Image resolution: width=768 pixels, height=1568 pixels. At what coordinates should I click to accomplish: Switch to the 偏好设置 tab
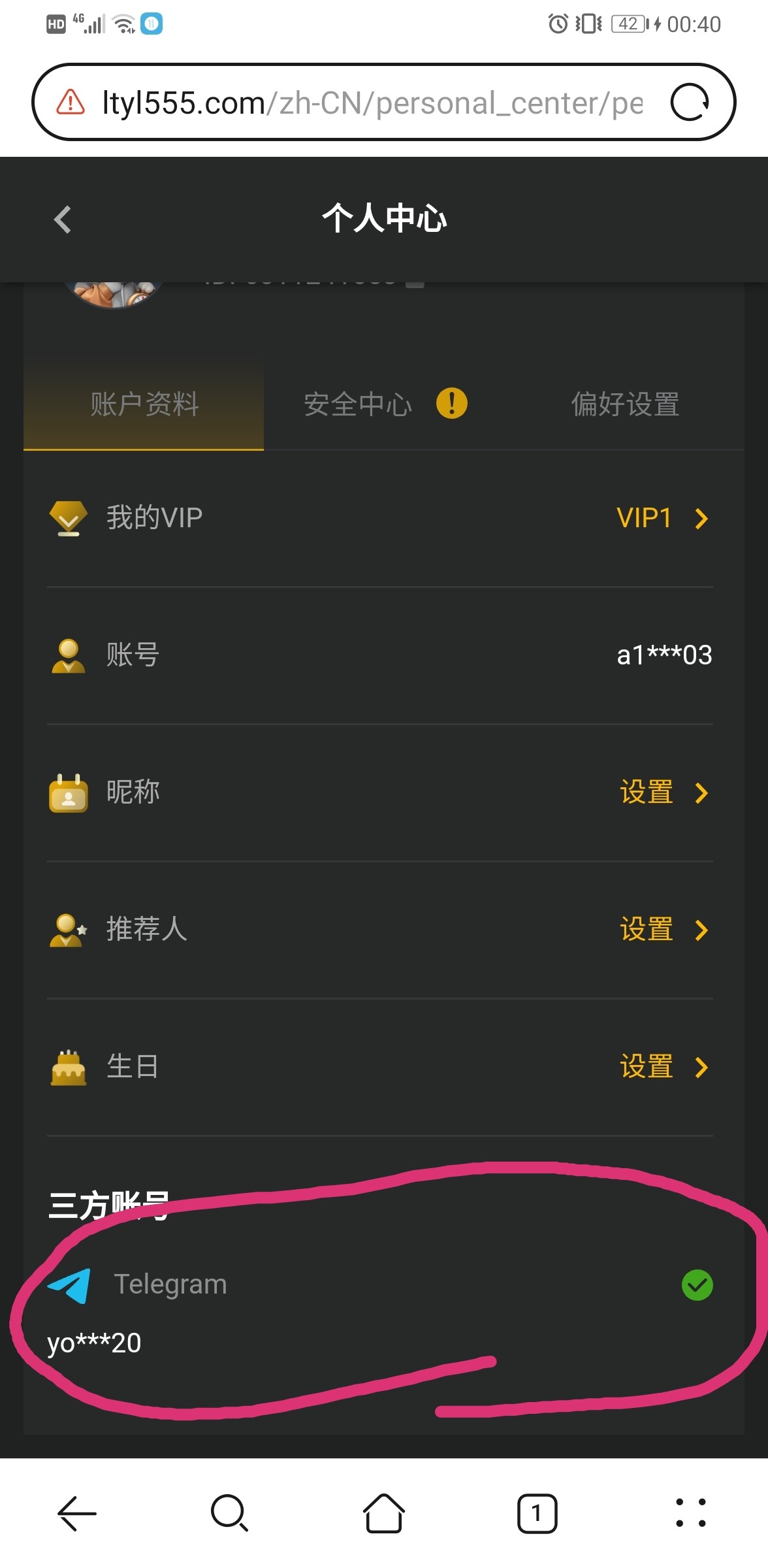click(625, 404)
